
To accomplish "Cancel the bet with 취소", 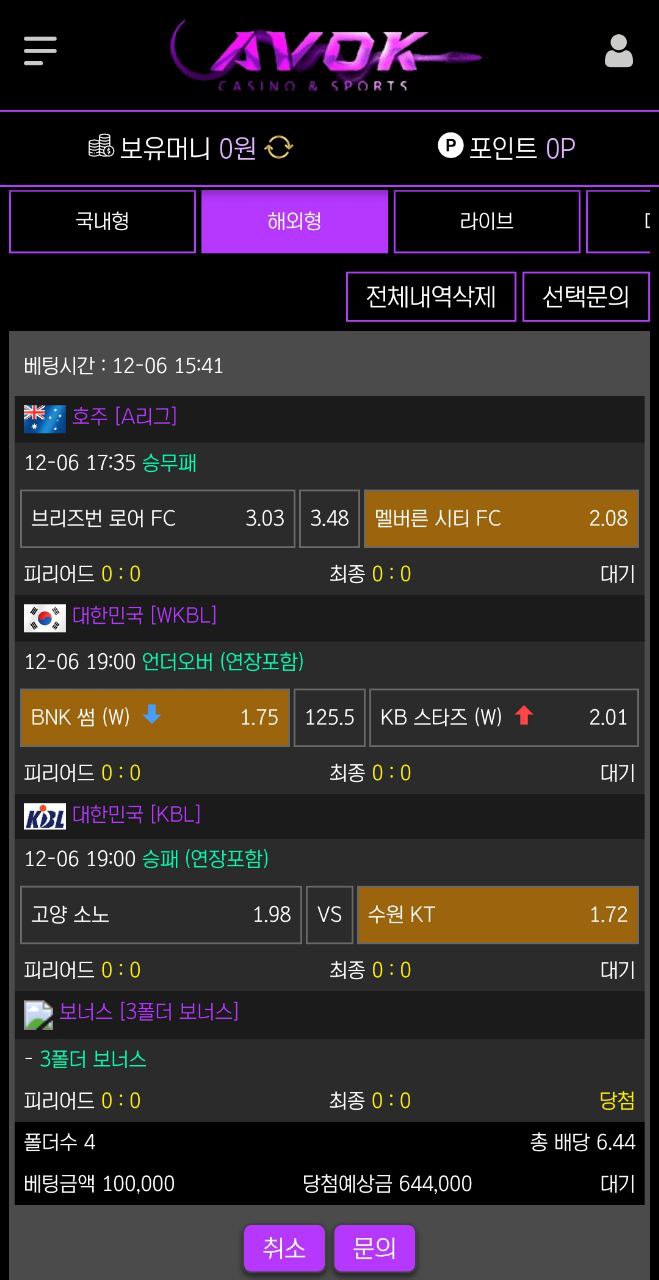I will point(284,1247).
